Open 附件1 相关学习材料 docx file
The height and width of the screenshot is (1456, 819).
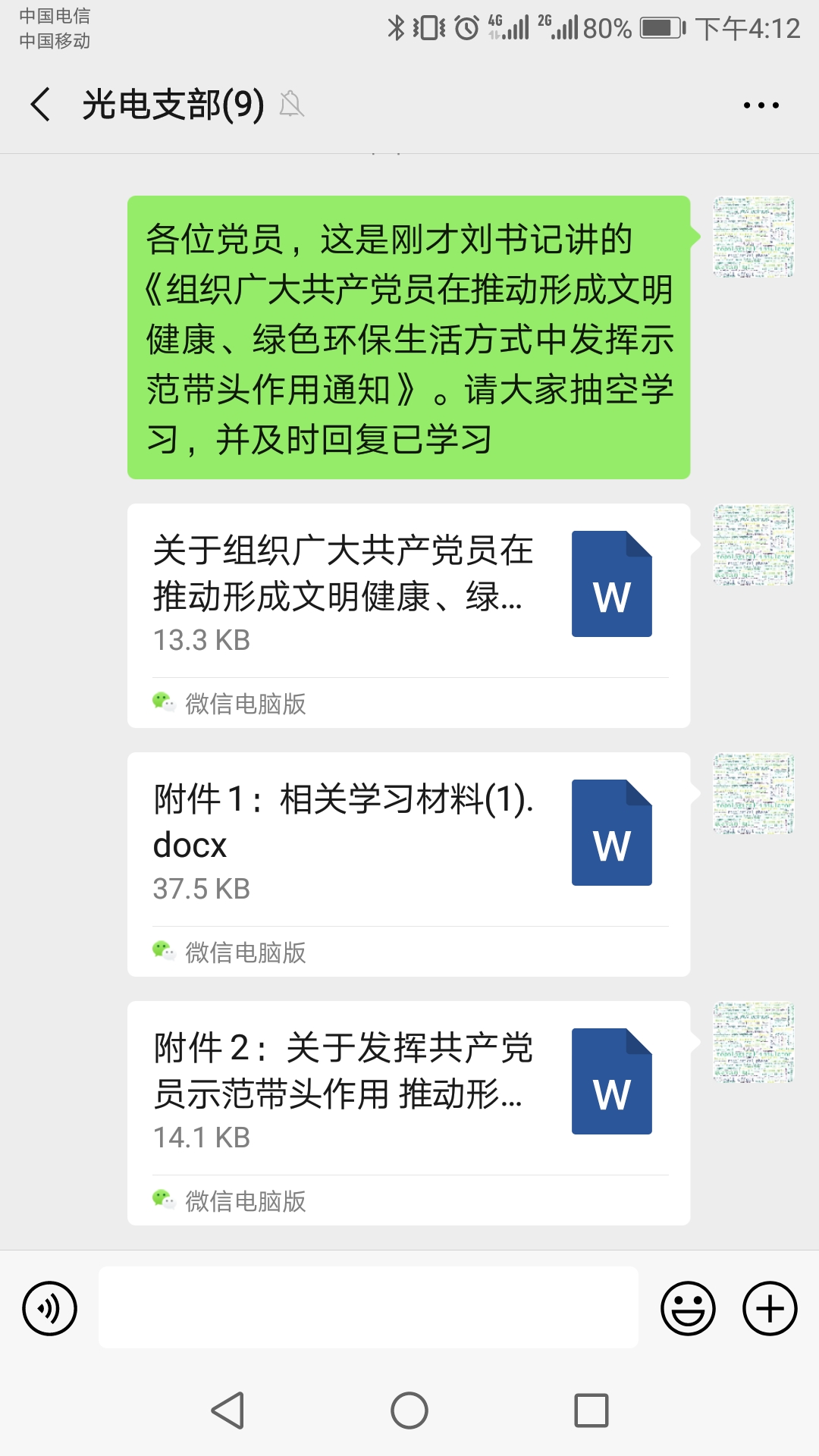click(408, 840)
